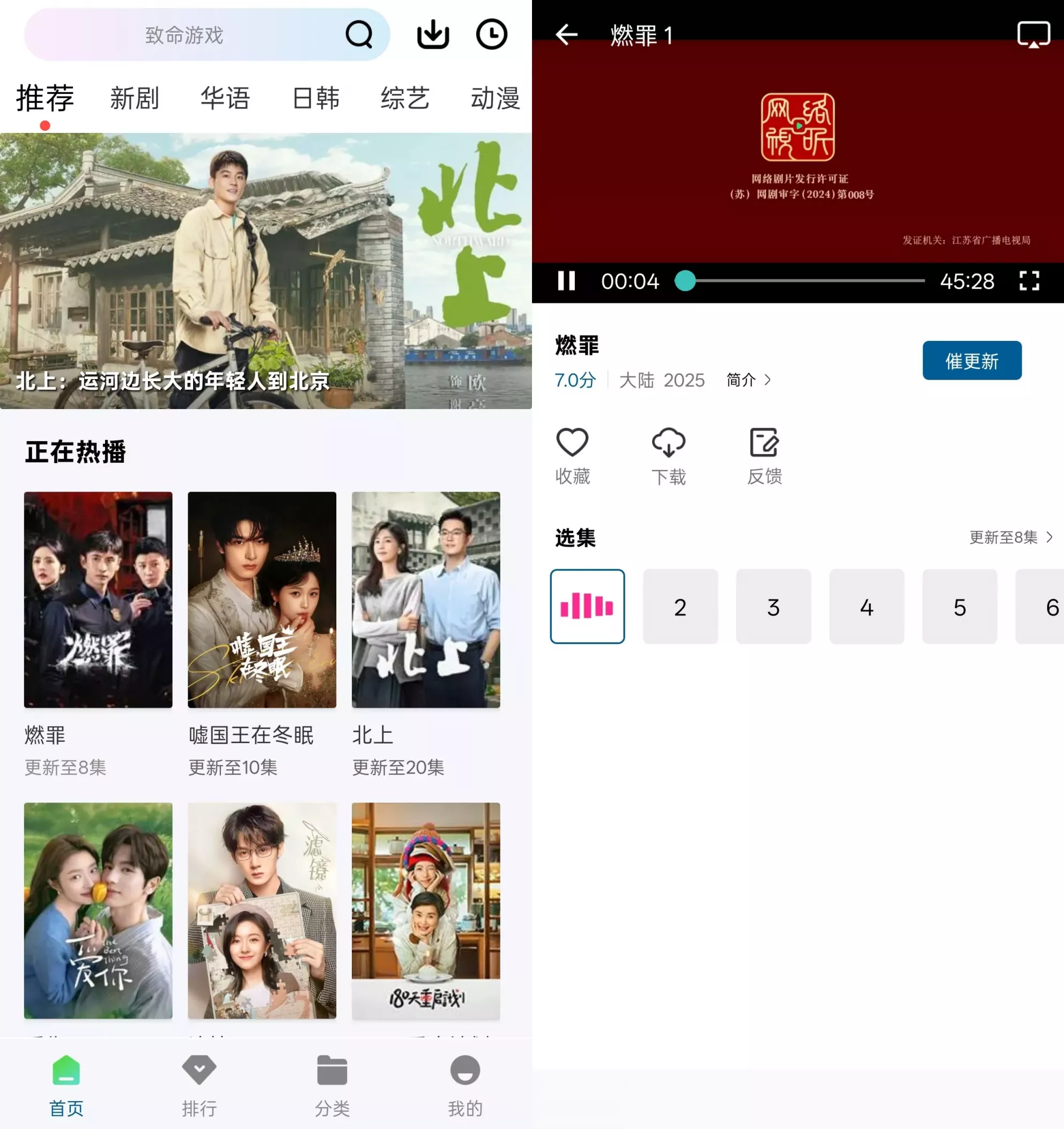Open the search box showing 致命游戏
The image size is (1064, 1129).
[184, 35]
